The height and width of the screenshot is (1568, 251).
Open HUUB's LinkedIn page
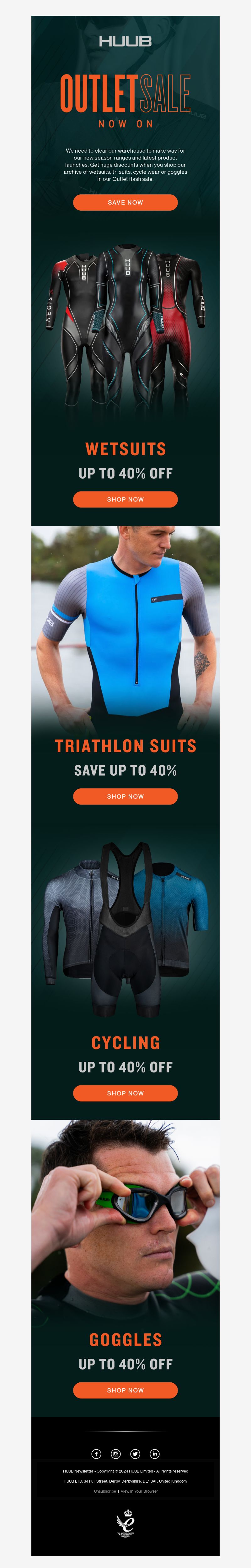154,1454
